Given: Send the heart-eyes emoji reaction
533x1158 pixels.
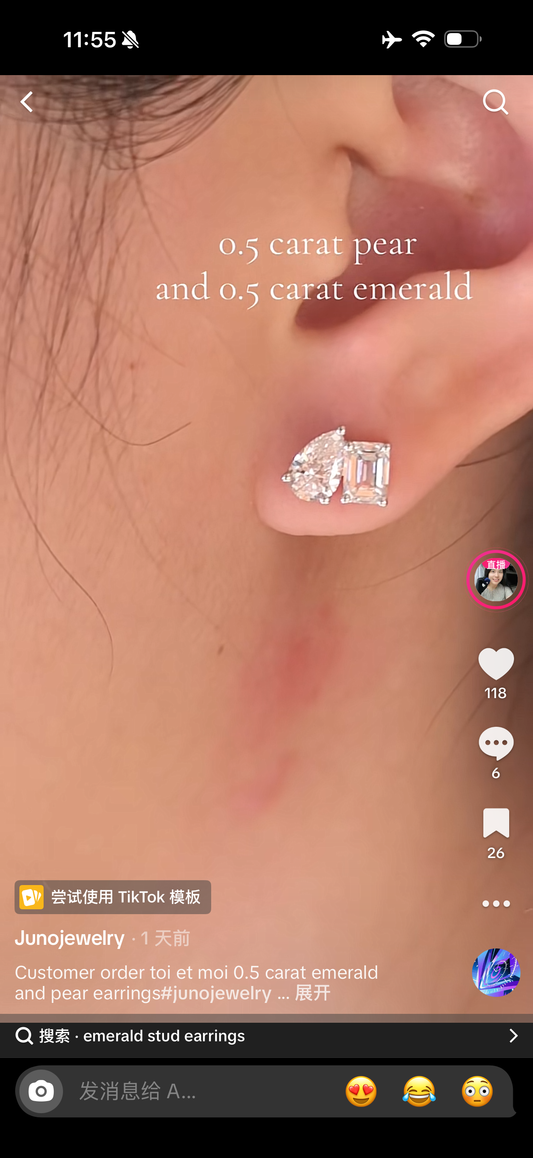Looking at the screenshot, I should click(361, 1091).
